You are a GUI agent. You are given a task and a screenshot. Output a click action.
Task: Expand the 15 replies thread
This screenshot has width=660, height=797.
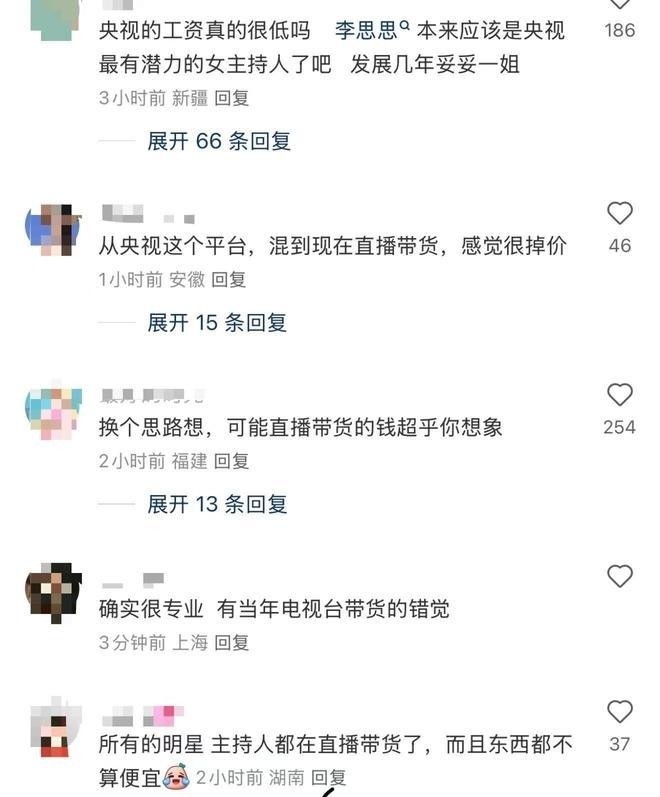pos(217,322)
